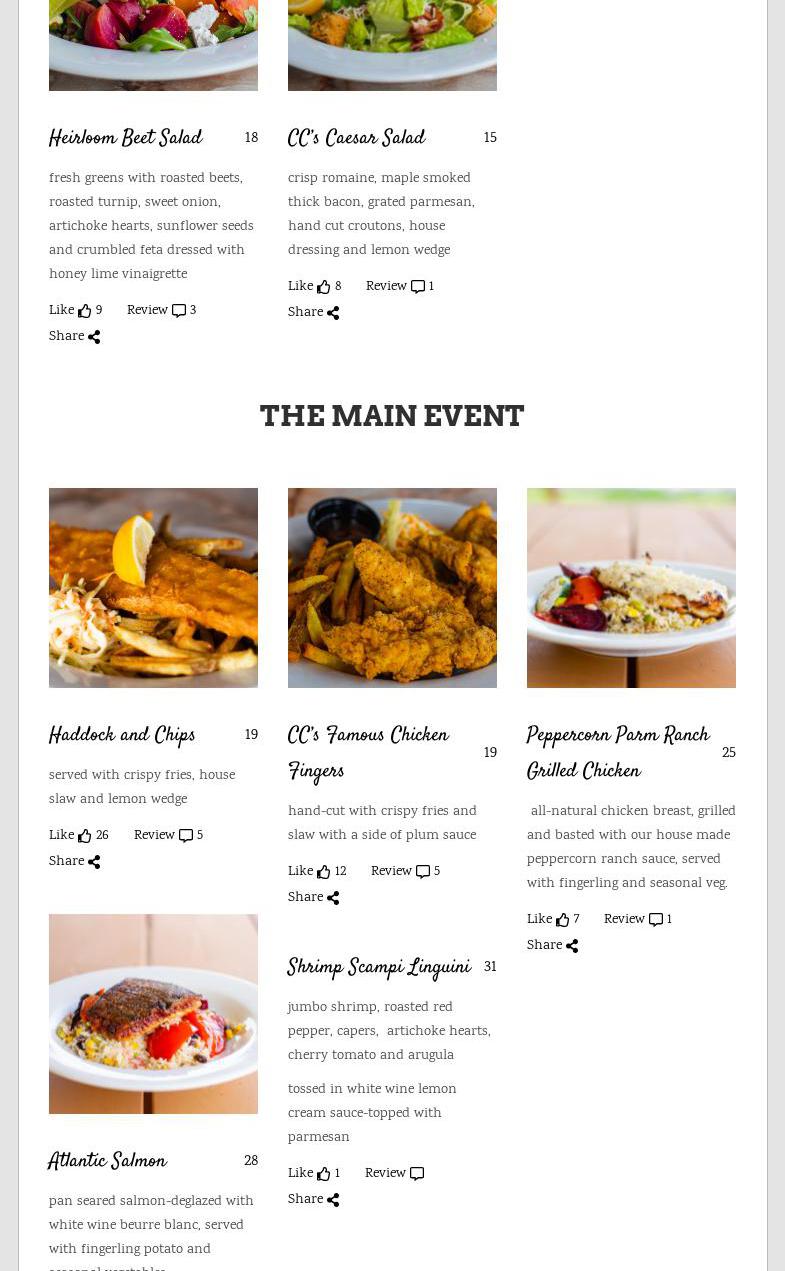Like CC's Famous Chicken Fingers
The height and width of the screenshot is (1271, 785).
click(x=317, y=872)
